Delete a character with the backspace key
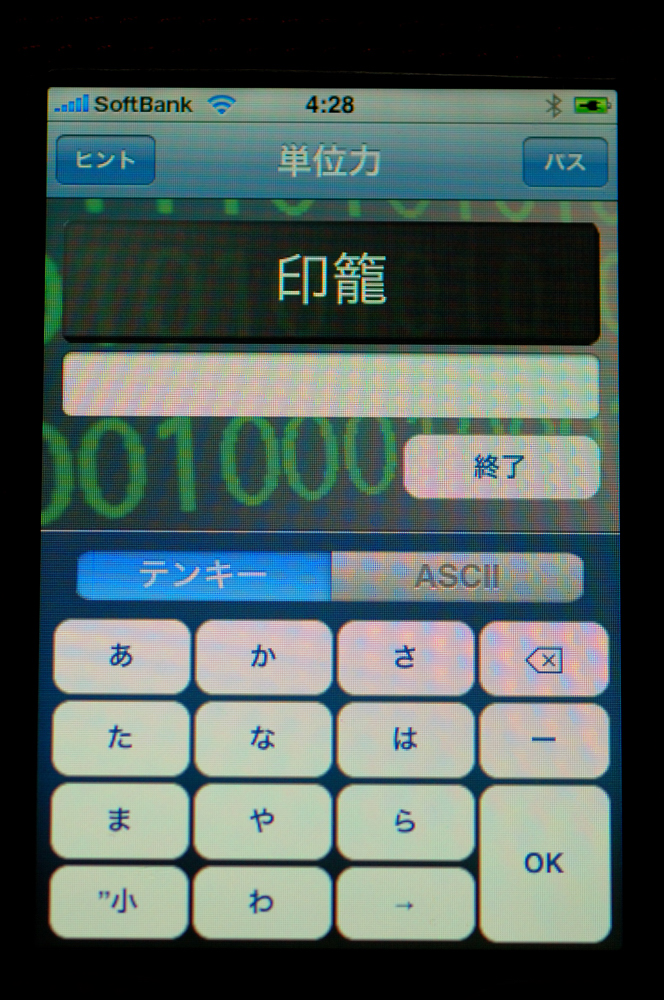This screenshot has height=1000, width=664. click(544, 659)
